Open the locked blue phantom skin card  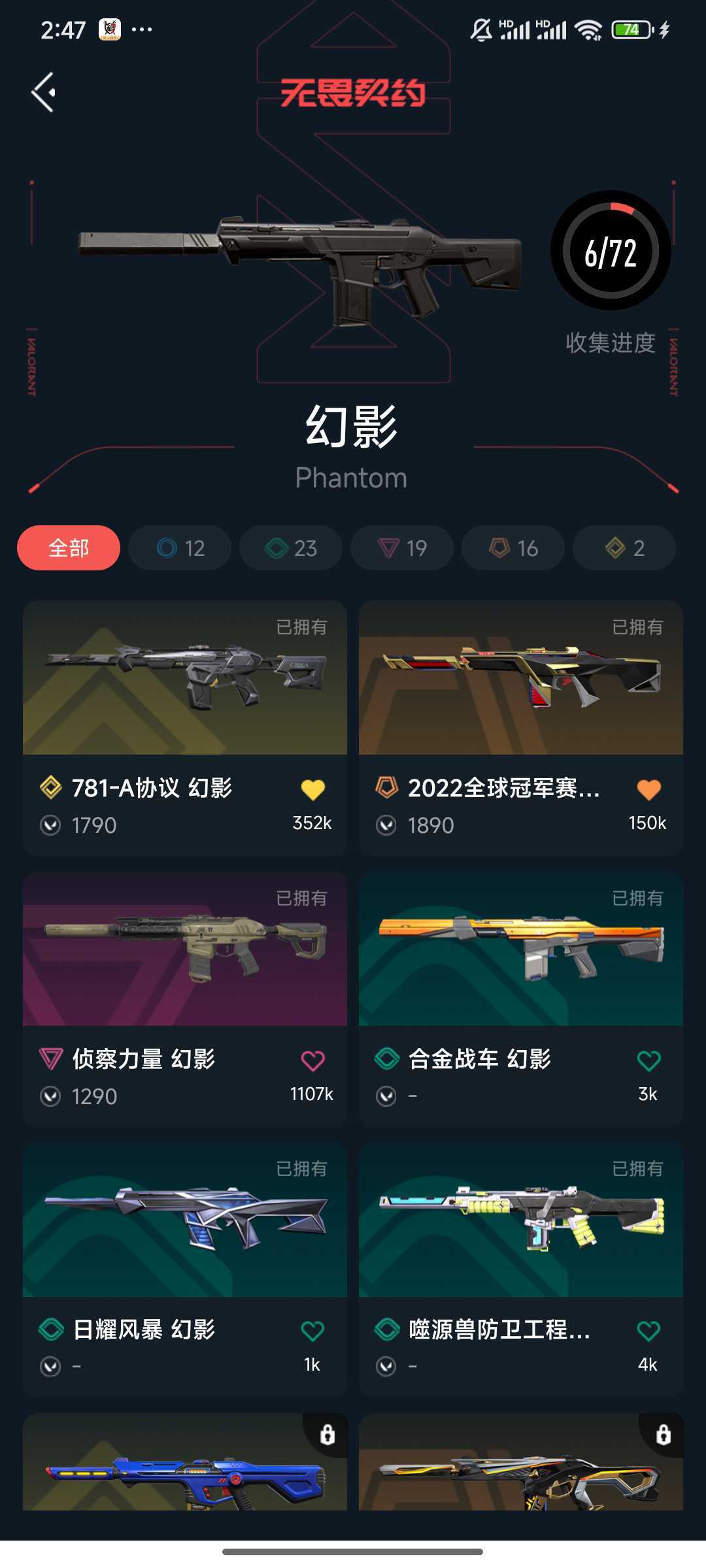click(184, 1463)
